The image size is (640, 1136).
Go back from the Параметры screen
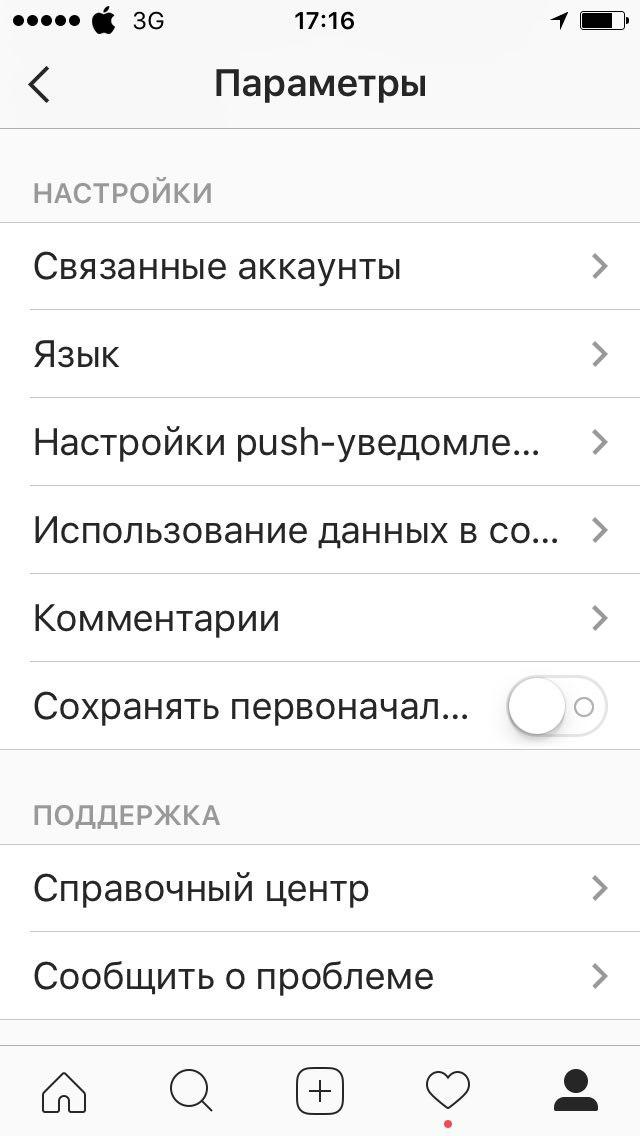(40, 84)
